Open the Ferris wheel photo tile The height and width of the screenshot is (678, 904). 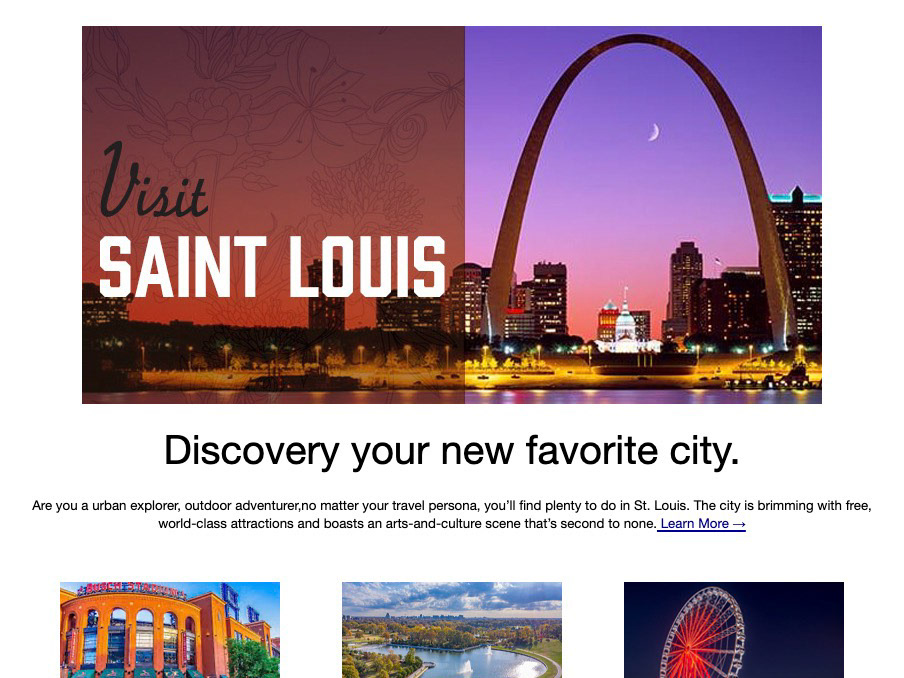click(x=734, y=630)
